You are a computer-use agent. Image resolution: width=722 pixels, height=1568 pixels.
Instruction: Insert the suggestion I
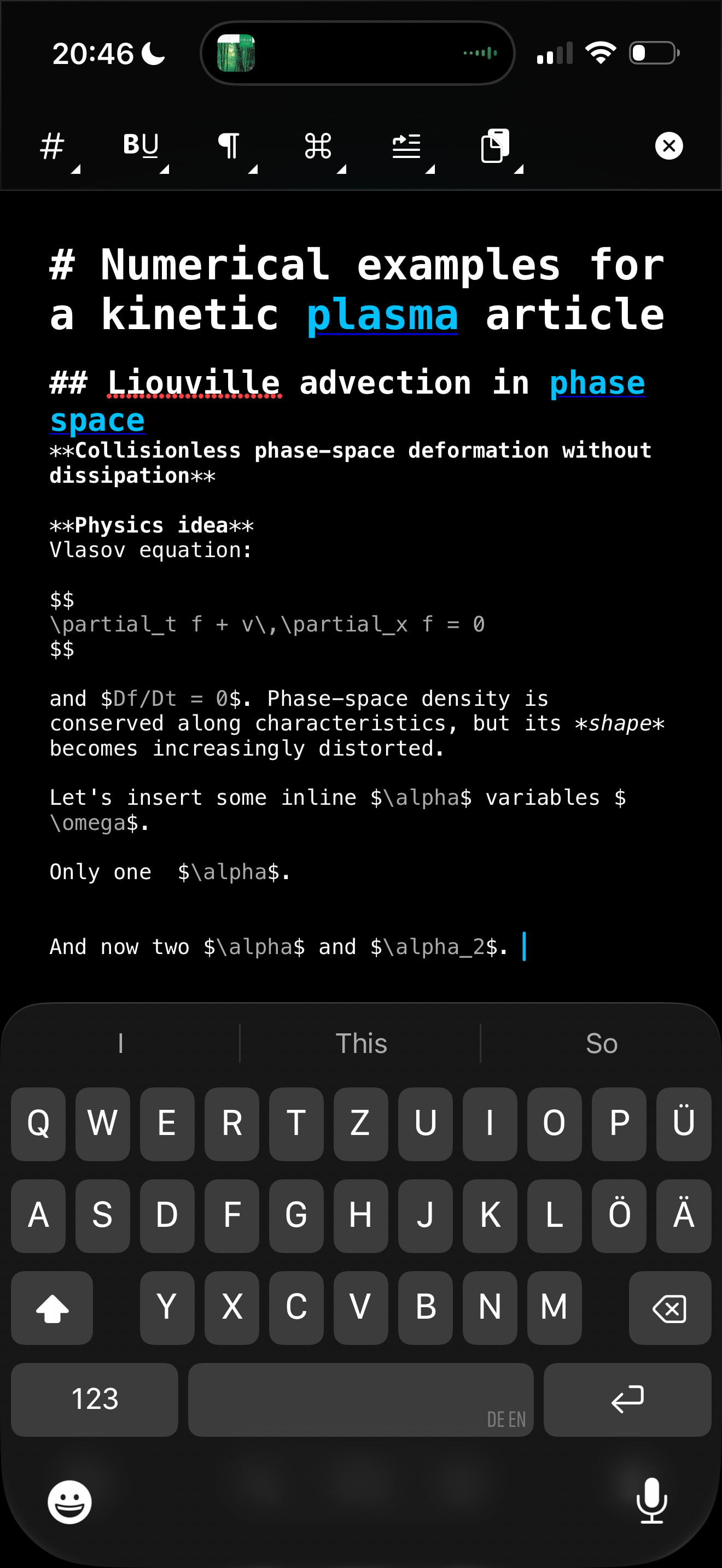[120, 1043]
